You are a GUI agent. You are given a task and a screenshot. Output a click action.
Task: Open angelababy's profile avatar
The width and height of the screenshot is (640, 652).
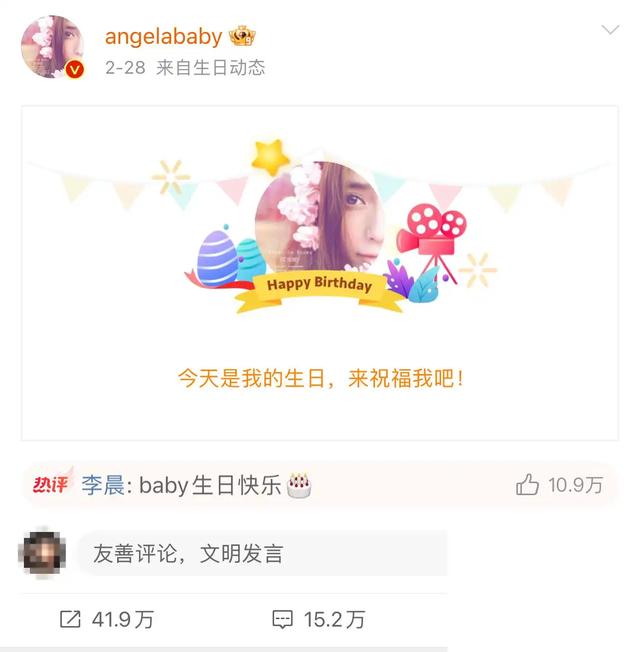click(x=52, y=47)
